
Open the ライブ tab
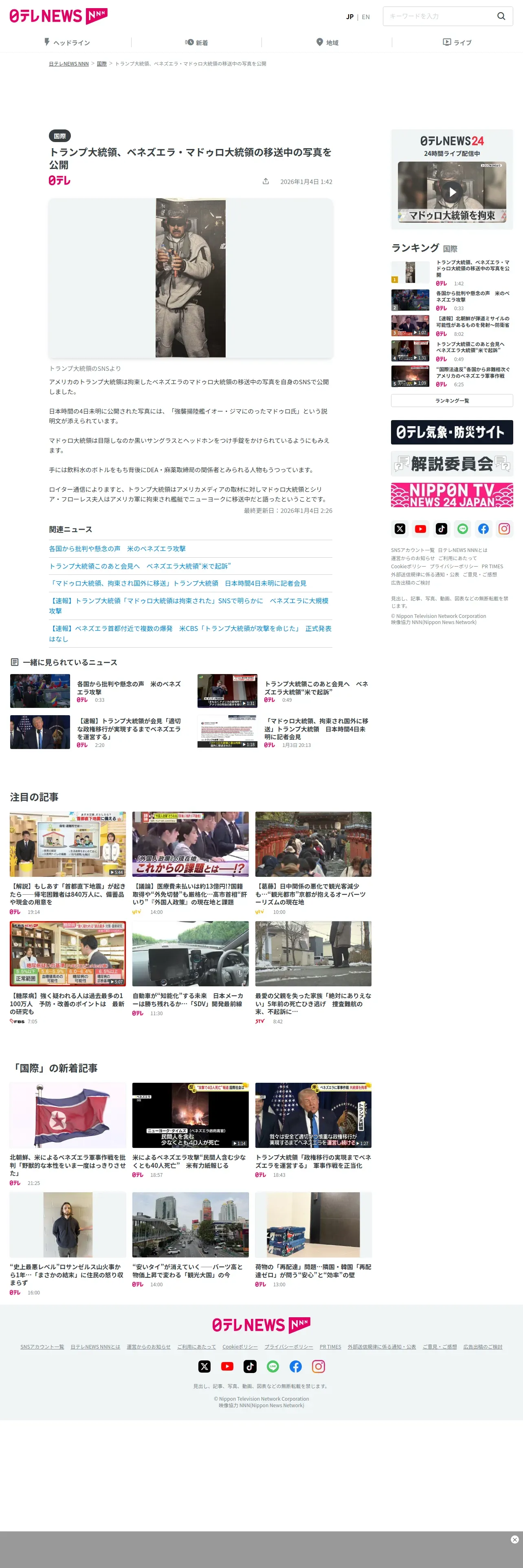pyautogui.click(x=457, y=43)
